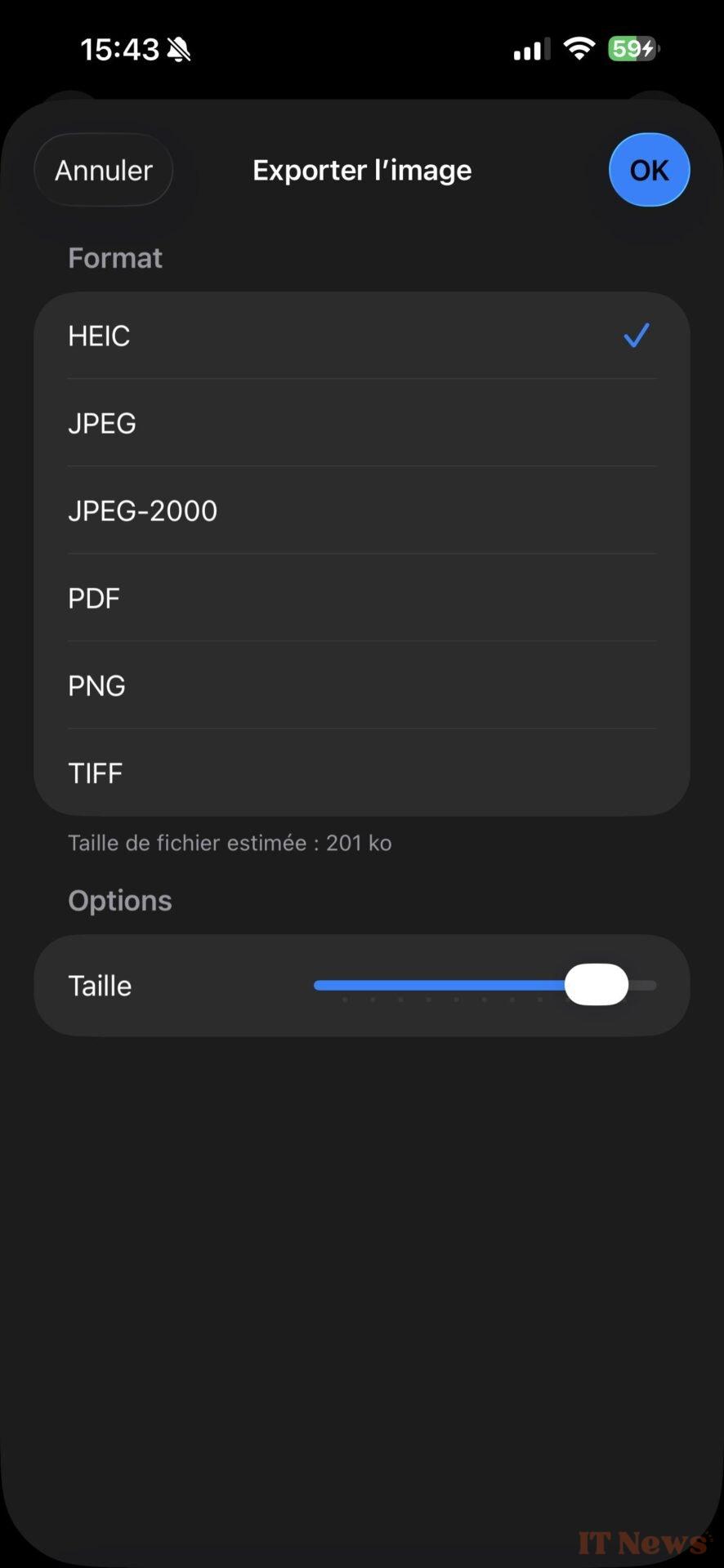
Task: Select the HEIC format
Action: point(361,336)
